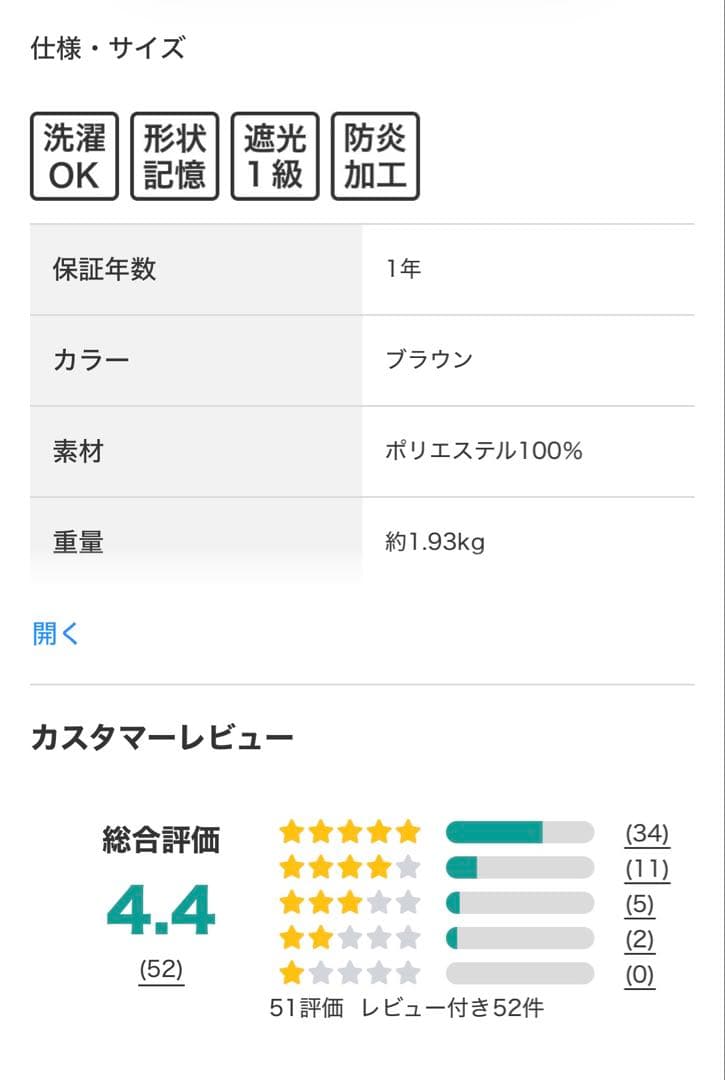Click the first star in the 5-star row
Screen dimensions: 725x1080
pyautogui.click(x=293, y=830)
